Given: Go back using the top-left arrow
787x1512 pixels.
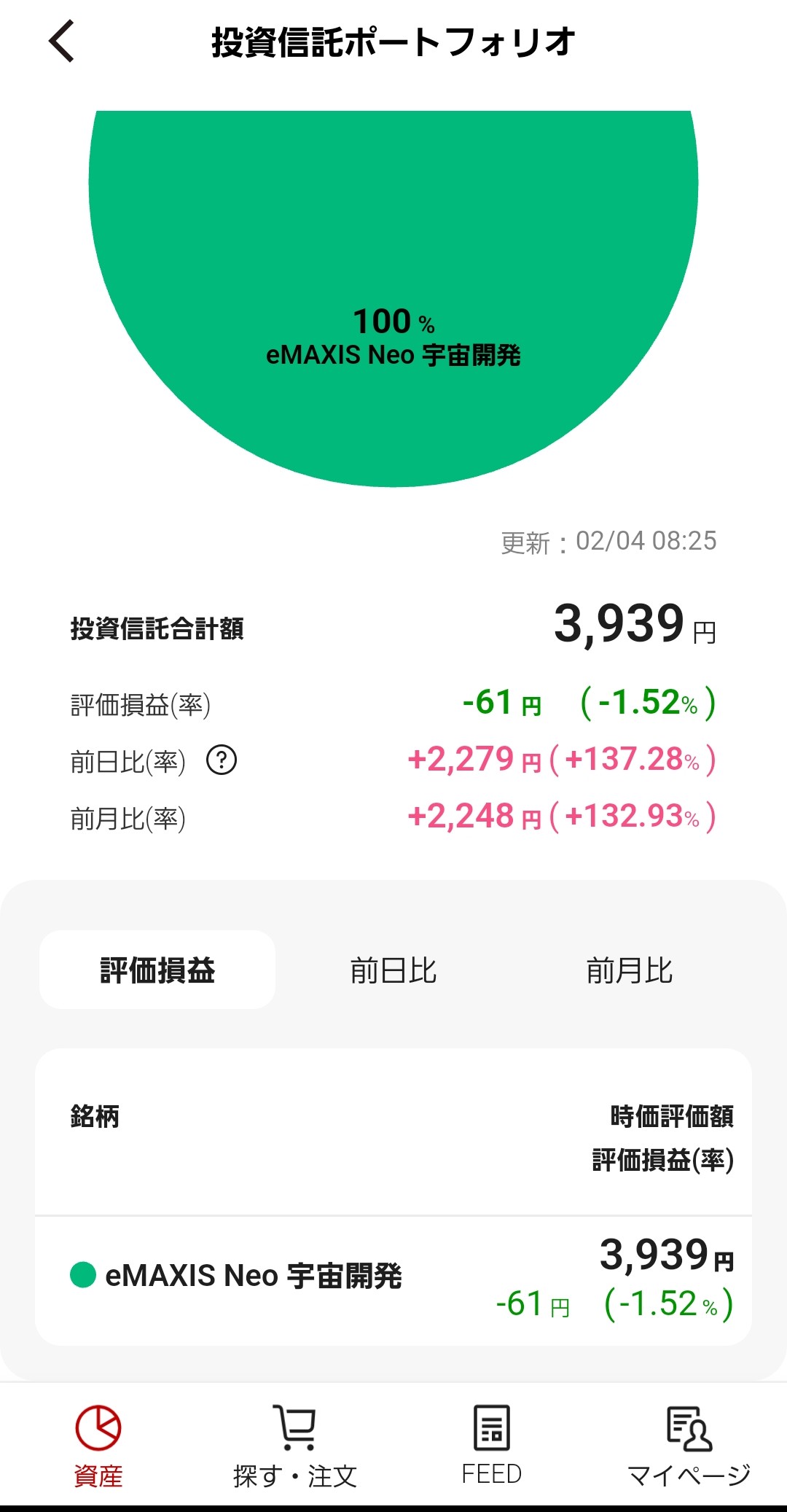Looking at the screenshot, I should point(62,42).
